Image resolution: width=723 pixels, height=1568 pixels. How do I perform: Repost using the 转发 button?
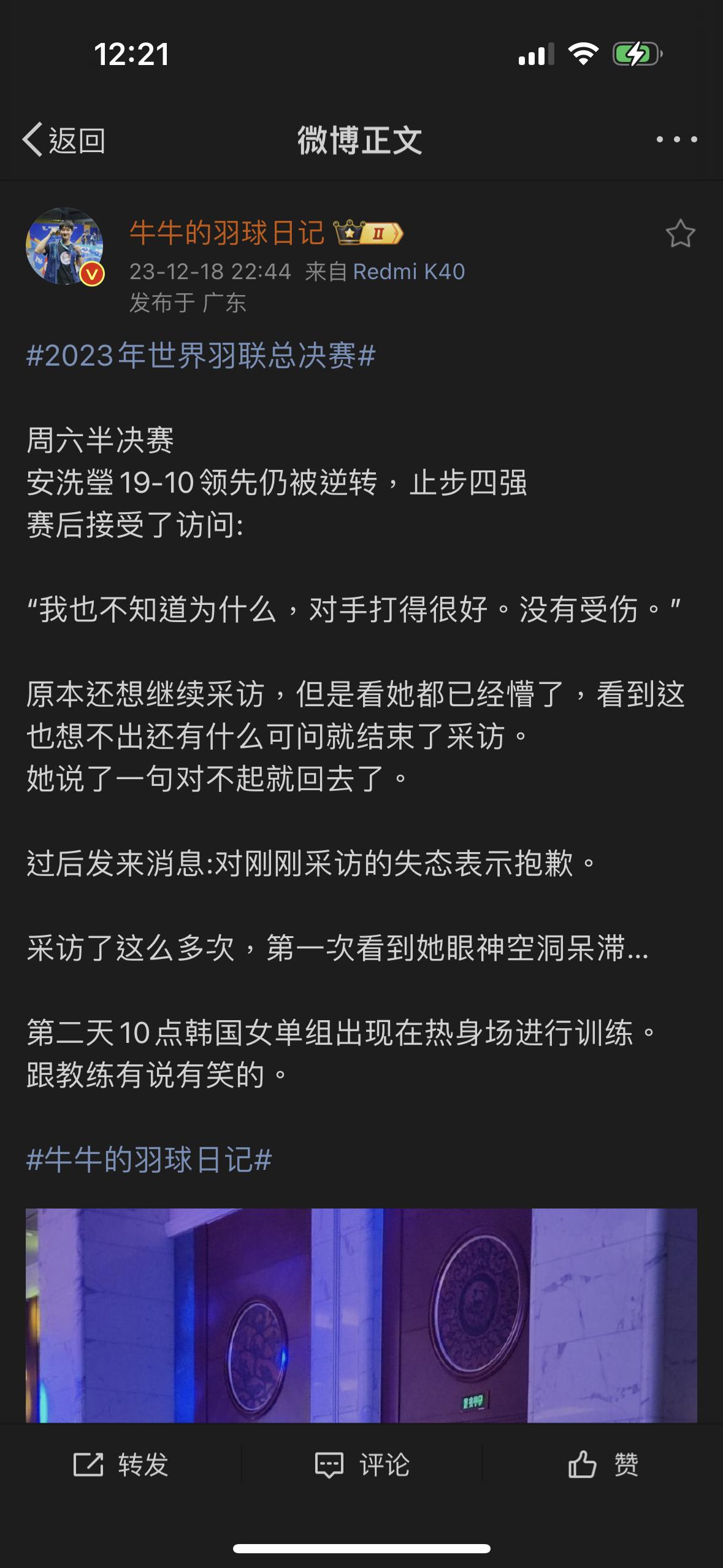[121, 1464]
